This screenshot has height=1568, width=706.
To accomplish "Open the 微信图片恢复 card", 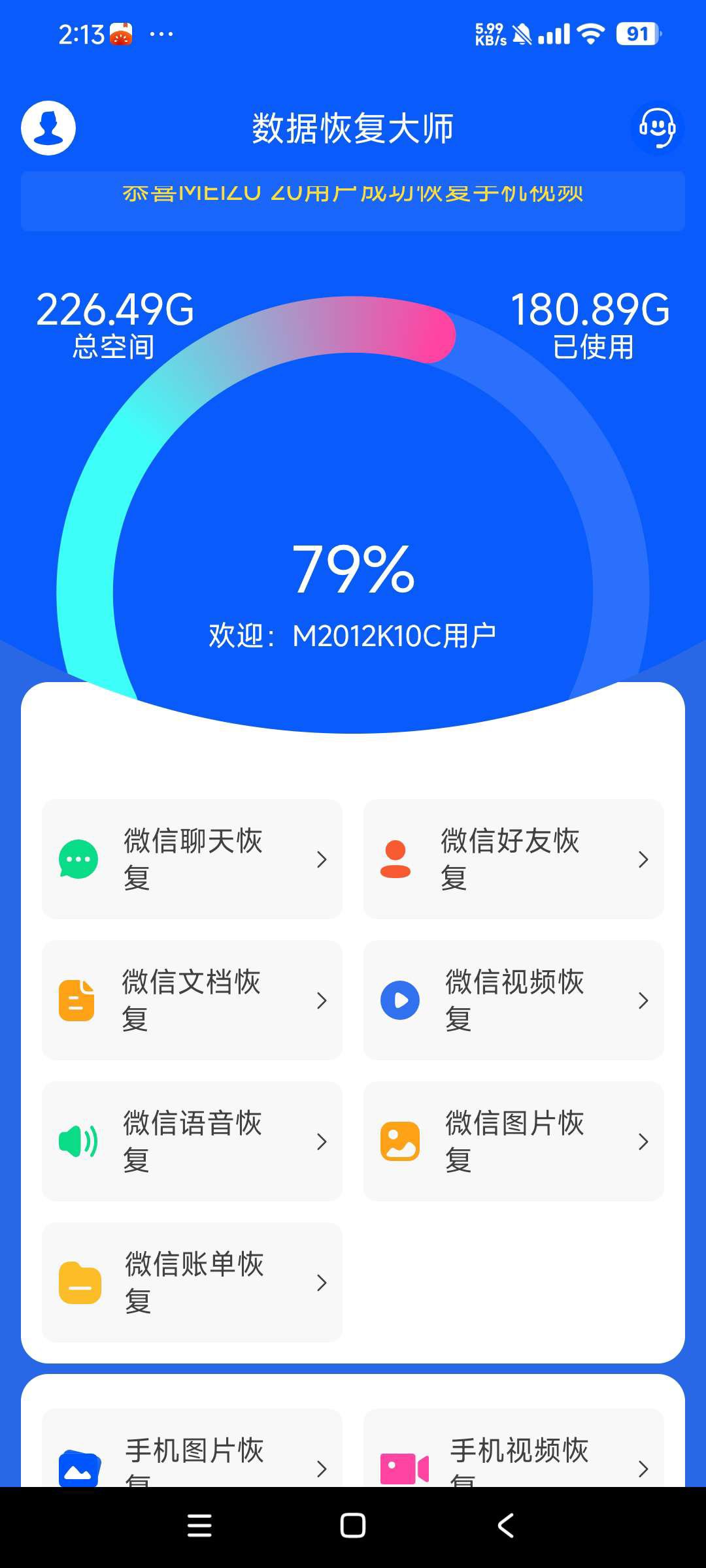I will pyautogui.click(x=513, y=1141).
